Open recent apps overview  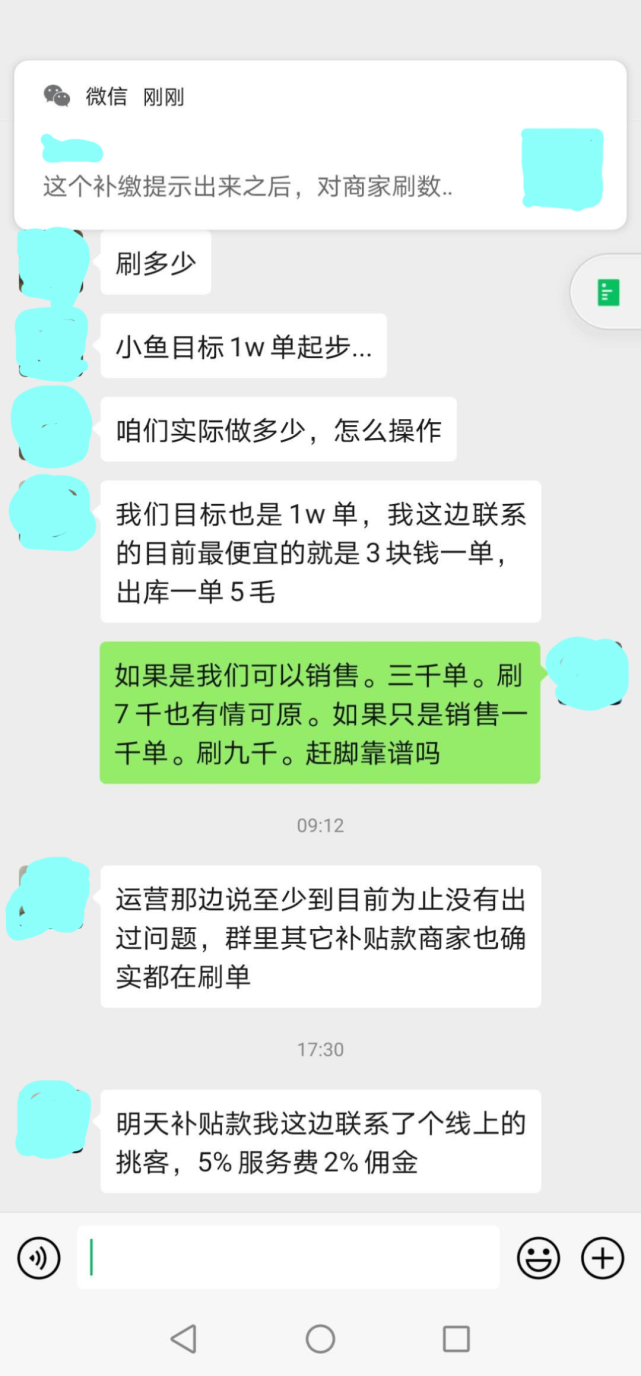point(456,1339)
